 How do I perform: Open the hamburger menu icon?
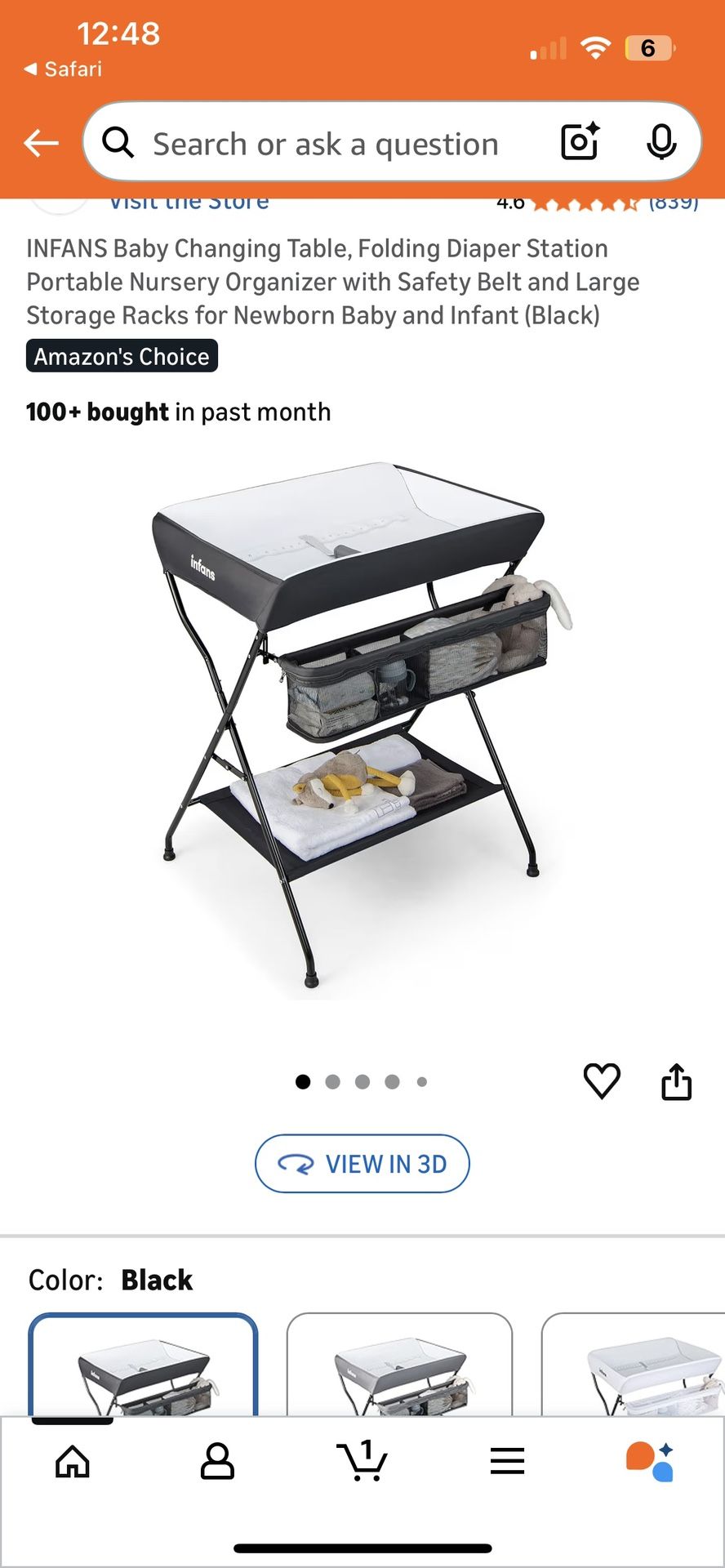507,1462
